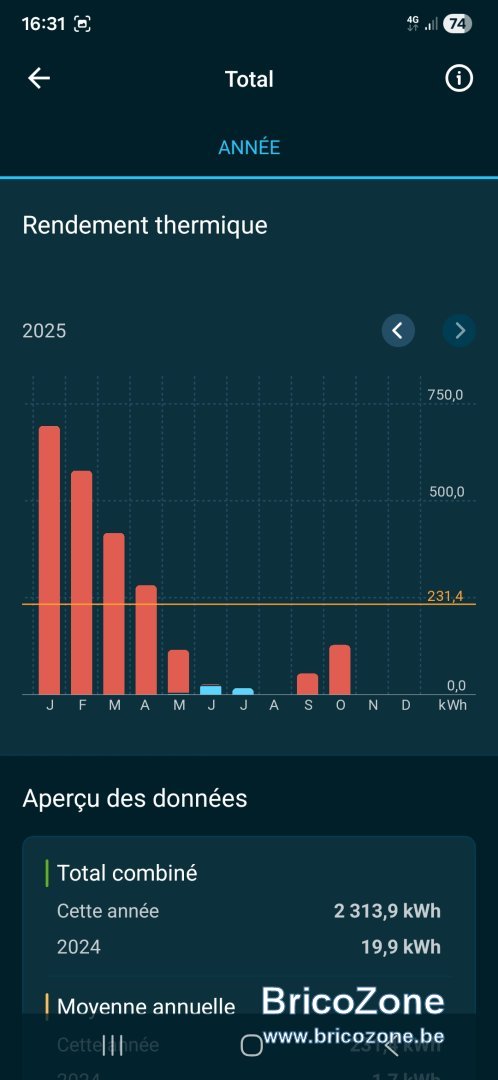Go back with the top-left arrow
The height and width of the screenshot is (1080, 498).
[x=39, y=79]
